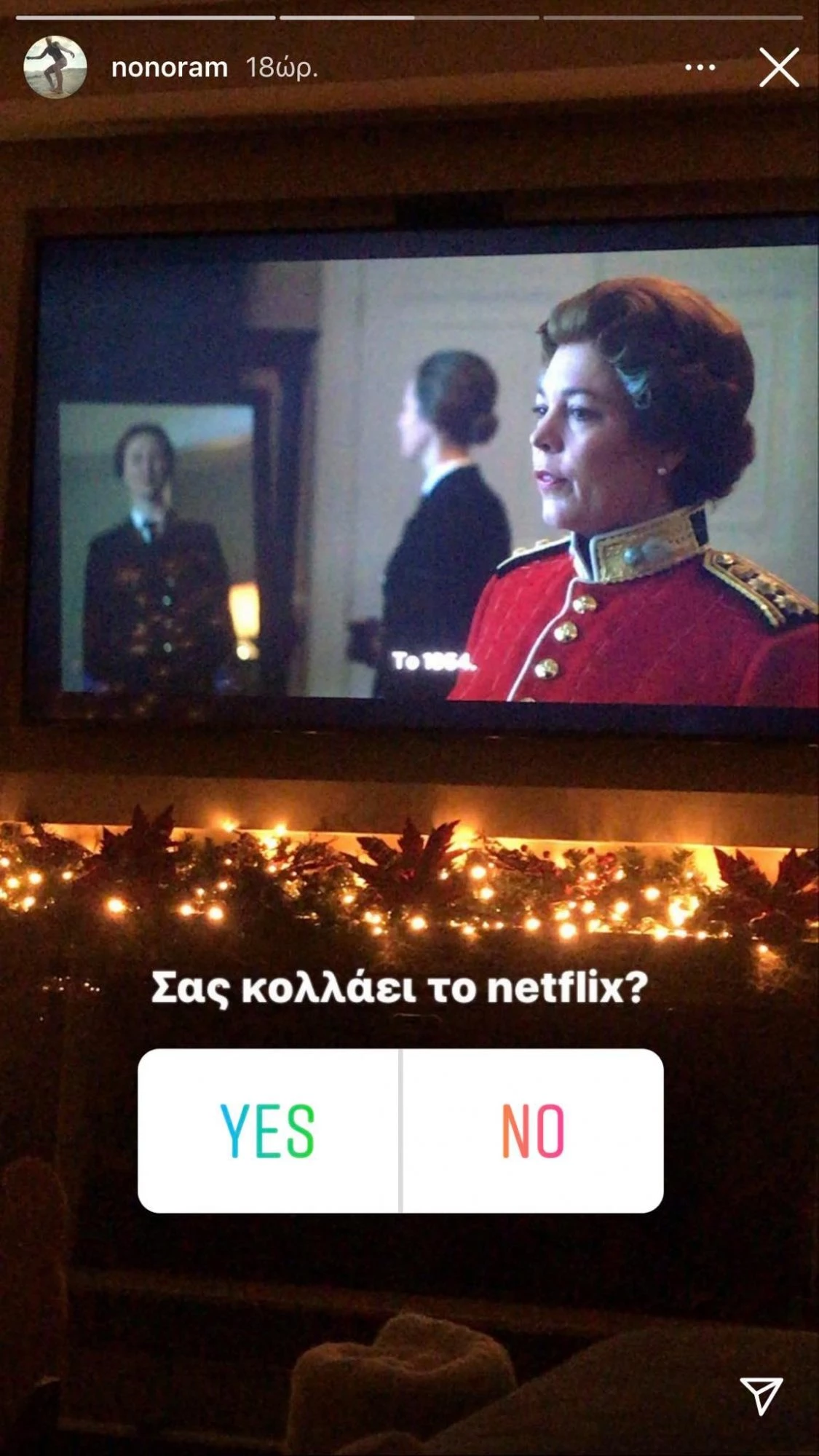Vote YES on the Netflix poll
Screen dimensions: 819x1456
(x=268, y=1131)
